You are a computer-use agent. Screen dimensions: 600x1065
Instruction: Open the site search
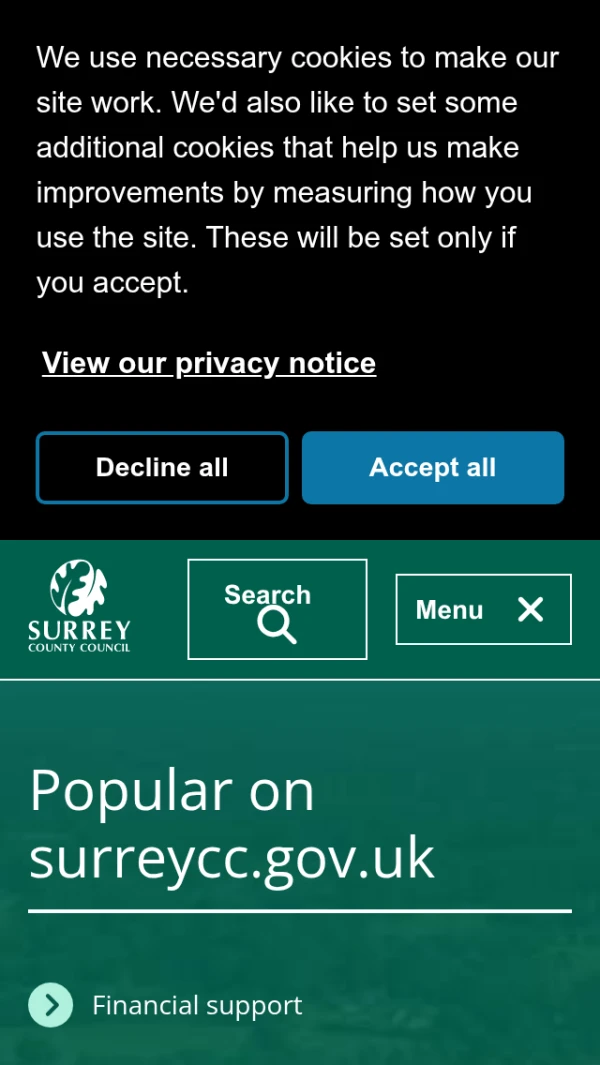click(277, 609)
